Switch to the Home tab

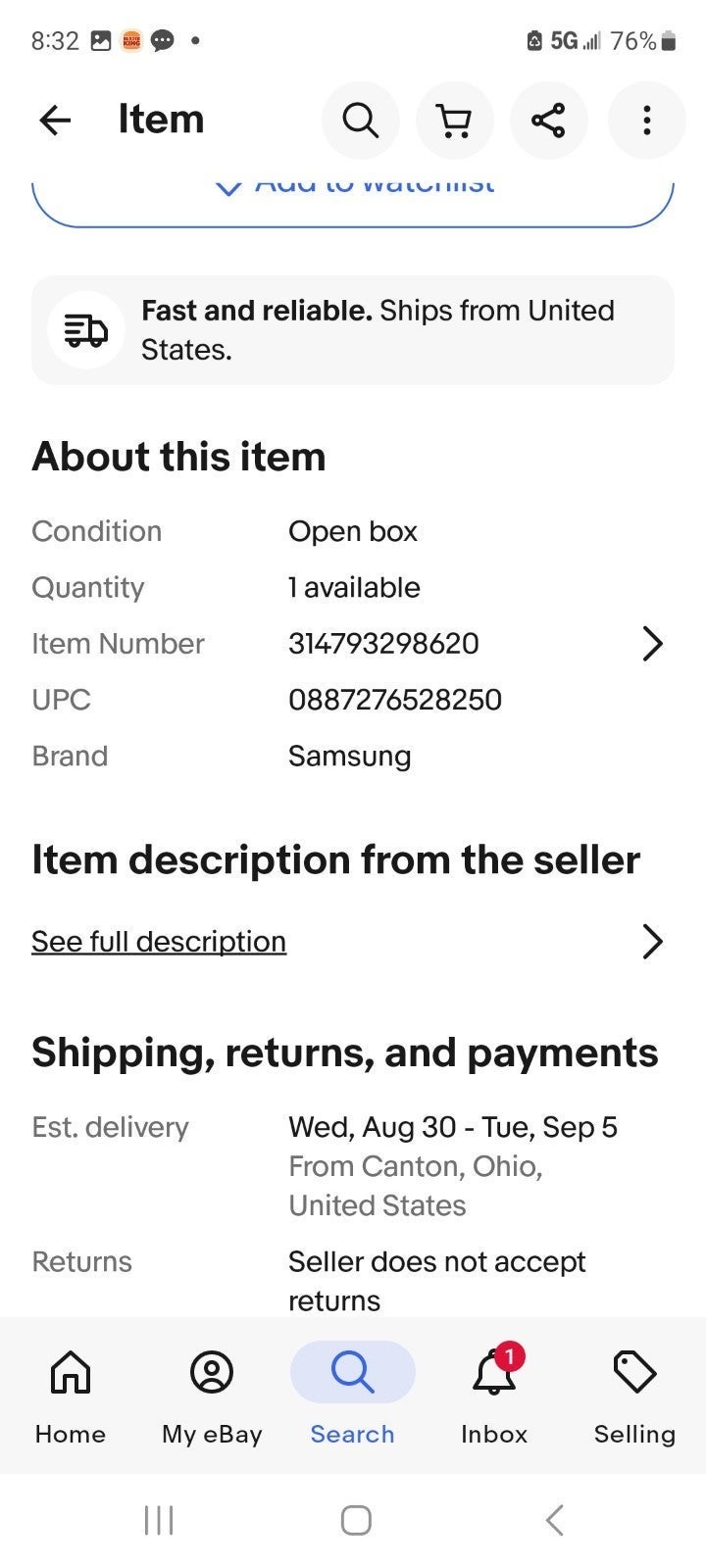71,1396
